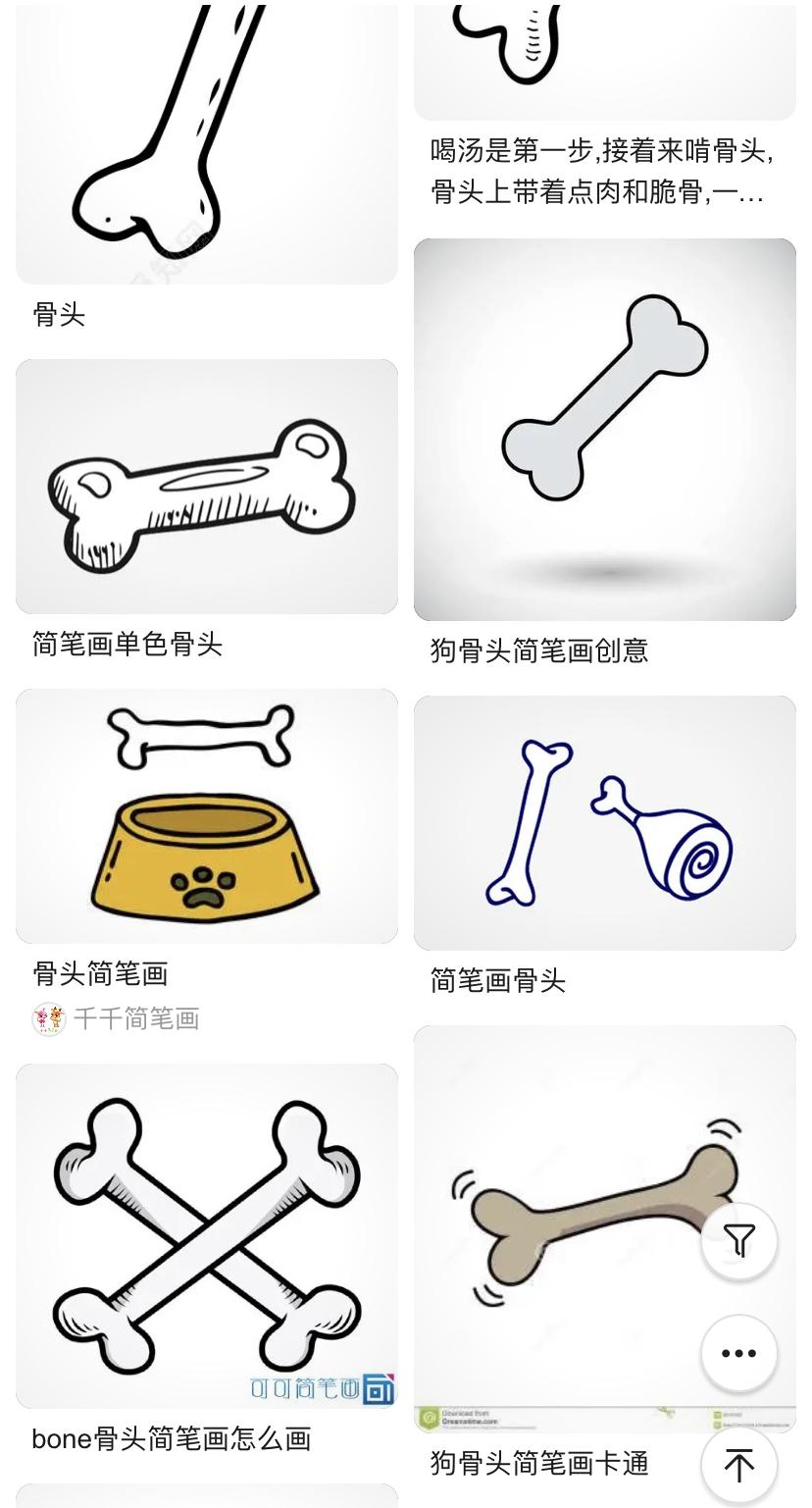Image resolution: width=812 pixels, height=1508 pixels.
Task: Visit the 千千简笔画 source link
Action: pos(135,1019)
